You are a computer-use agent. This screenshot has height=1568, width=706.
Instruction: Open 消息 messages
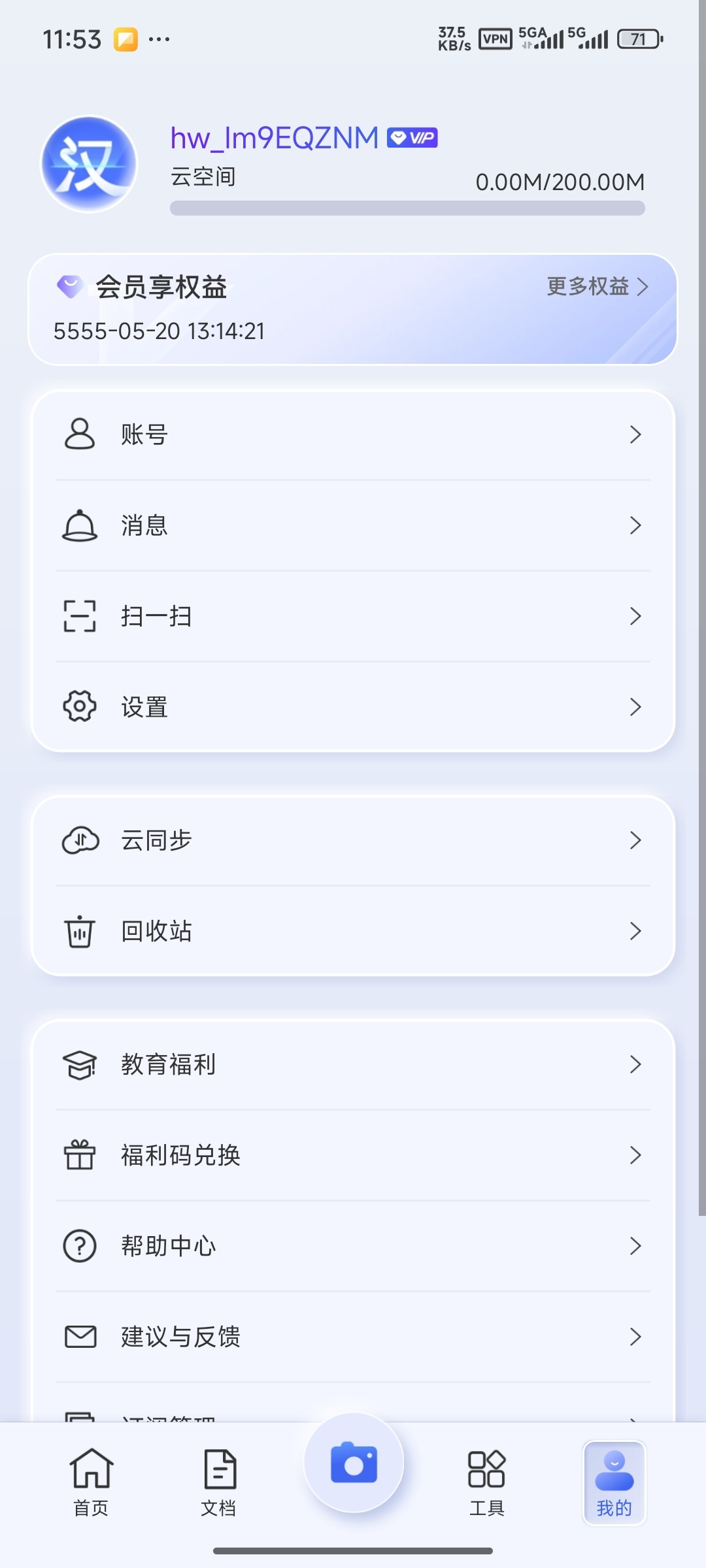pos(353,525)
